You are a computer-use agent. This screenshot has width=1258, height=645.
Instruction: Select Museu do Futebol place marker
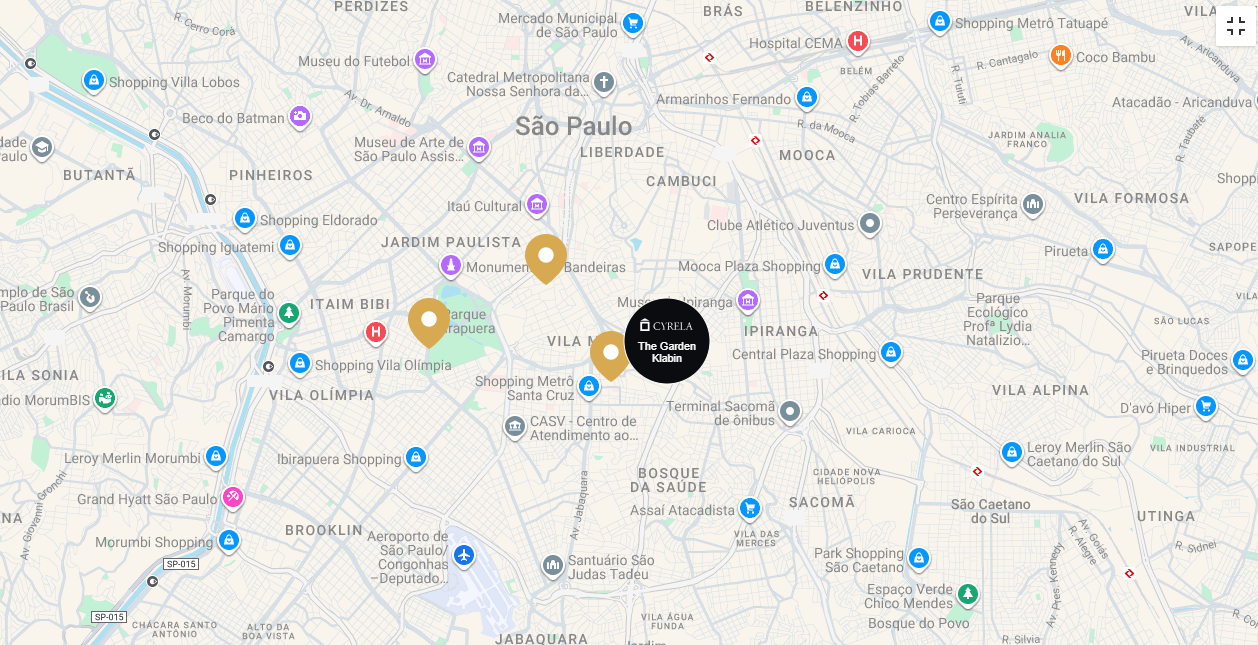425,61
